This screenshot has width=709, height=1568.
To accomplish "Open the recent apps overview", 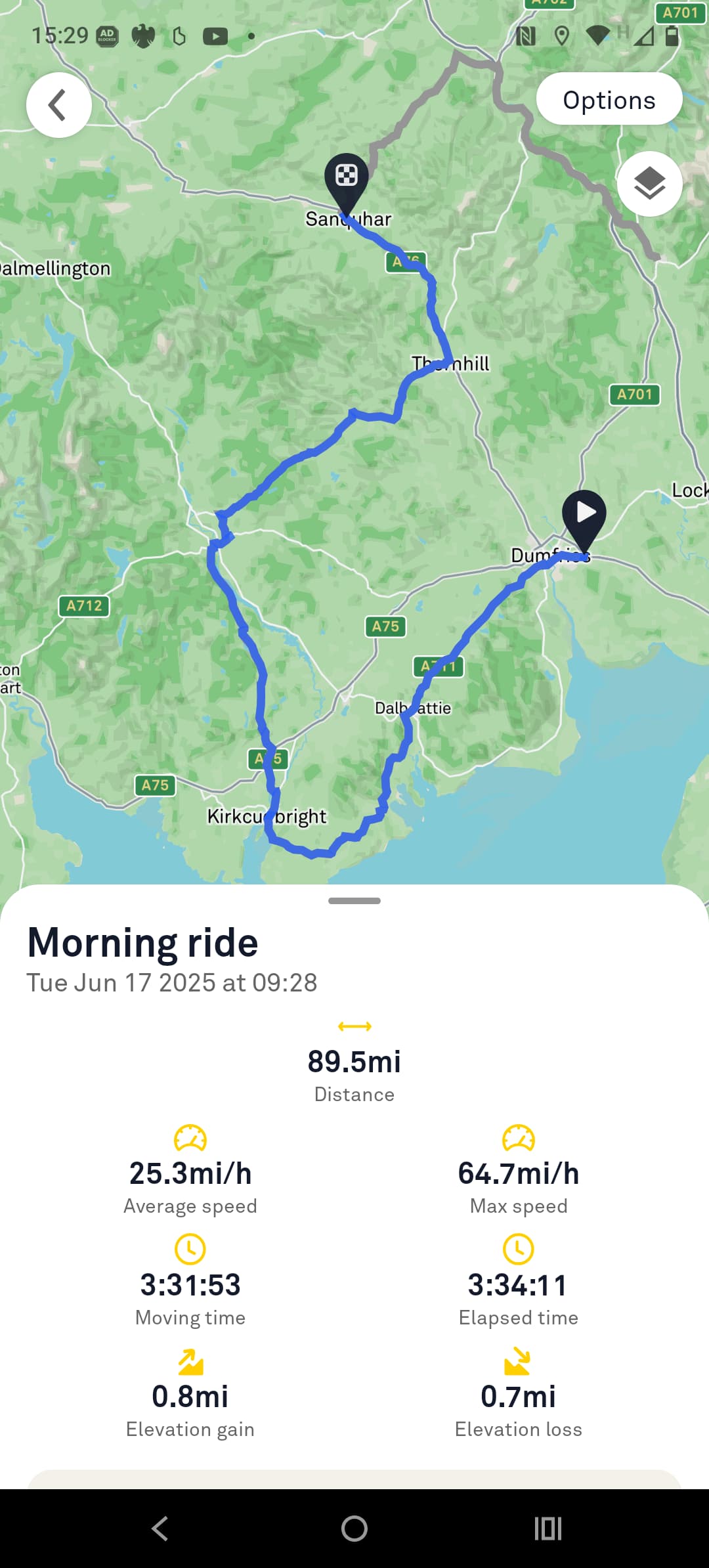I will (548, 1529).
